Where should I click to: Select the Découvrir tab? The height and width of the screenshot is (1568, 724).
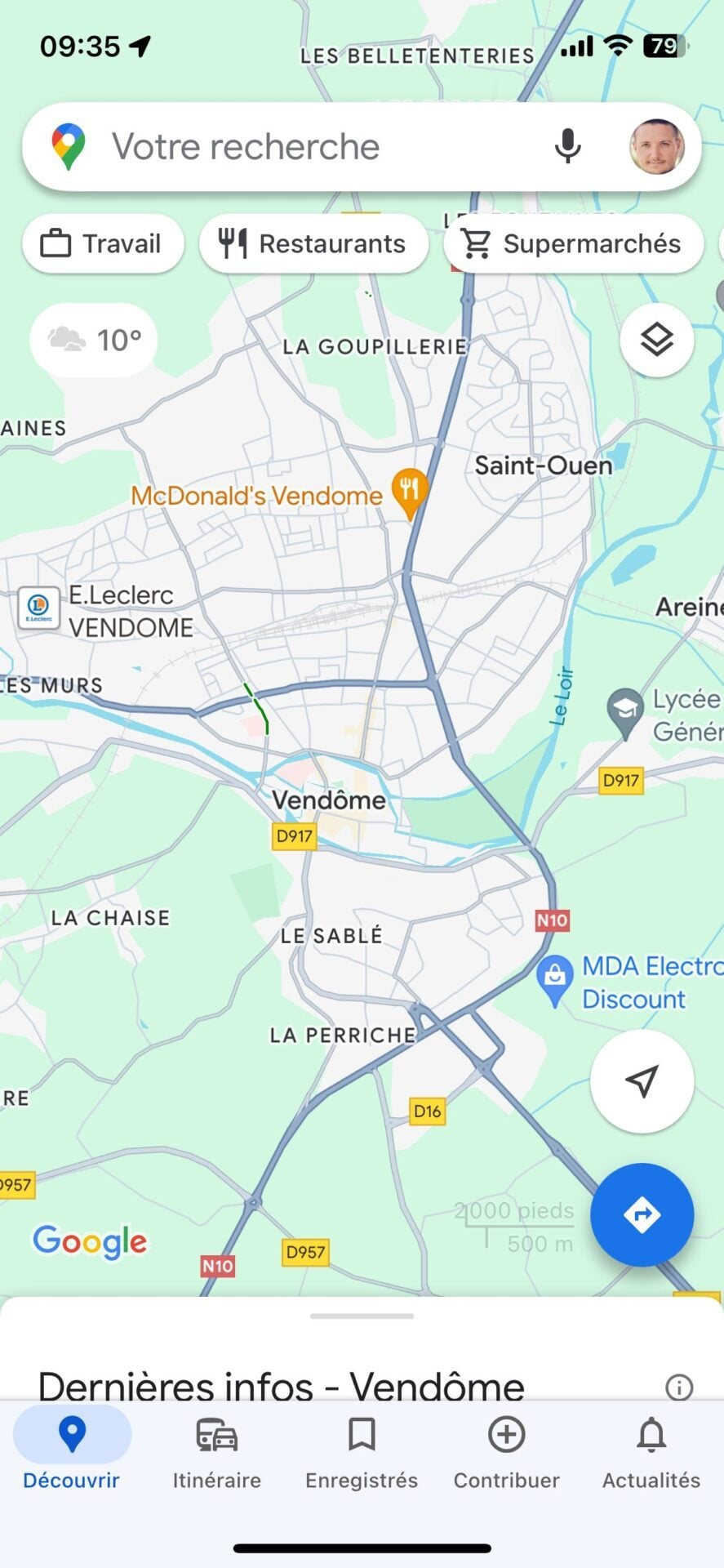pos(72,1455)
